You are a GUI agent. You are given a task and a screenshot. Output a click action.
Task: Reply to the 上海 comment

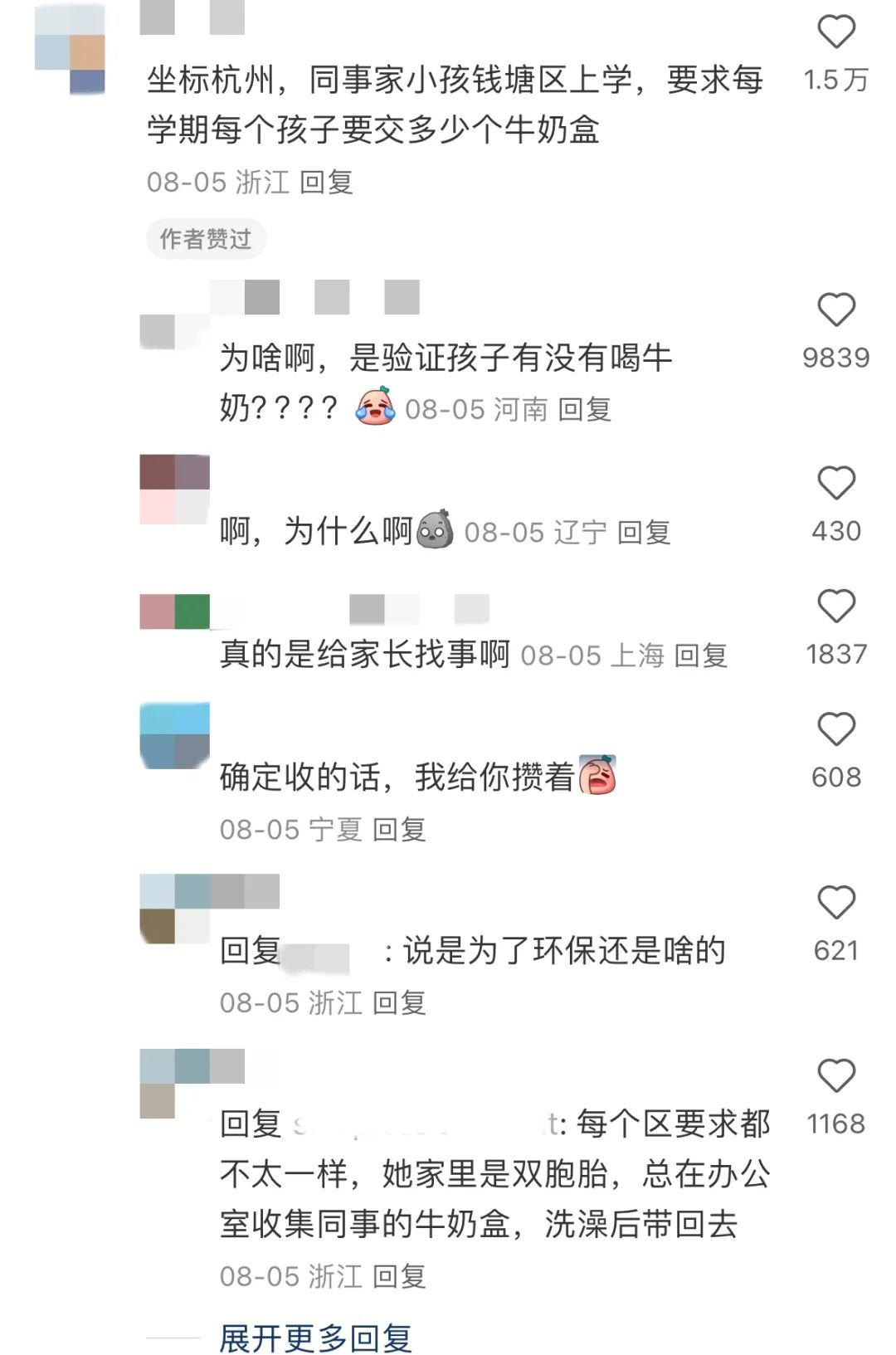click(700, 656)
